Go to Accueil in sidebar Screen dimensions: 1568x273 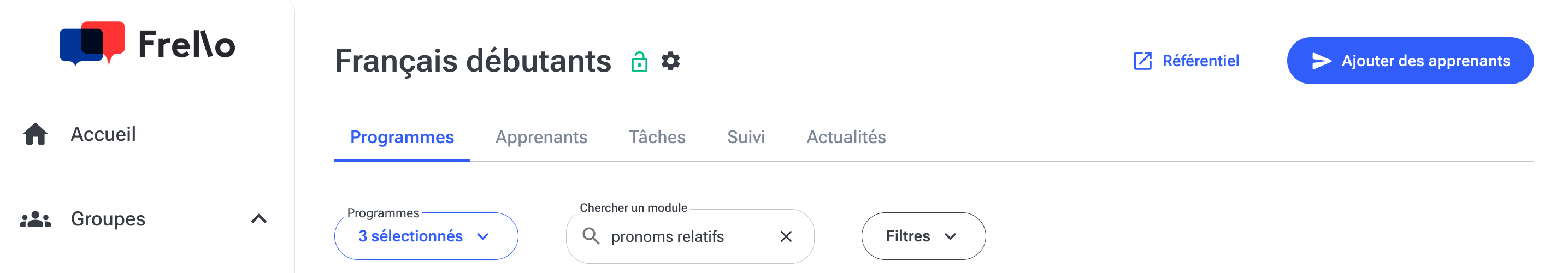102,134
